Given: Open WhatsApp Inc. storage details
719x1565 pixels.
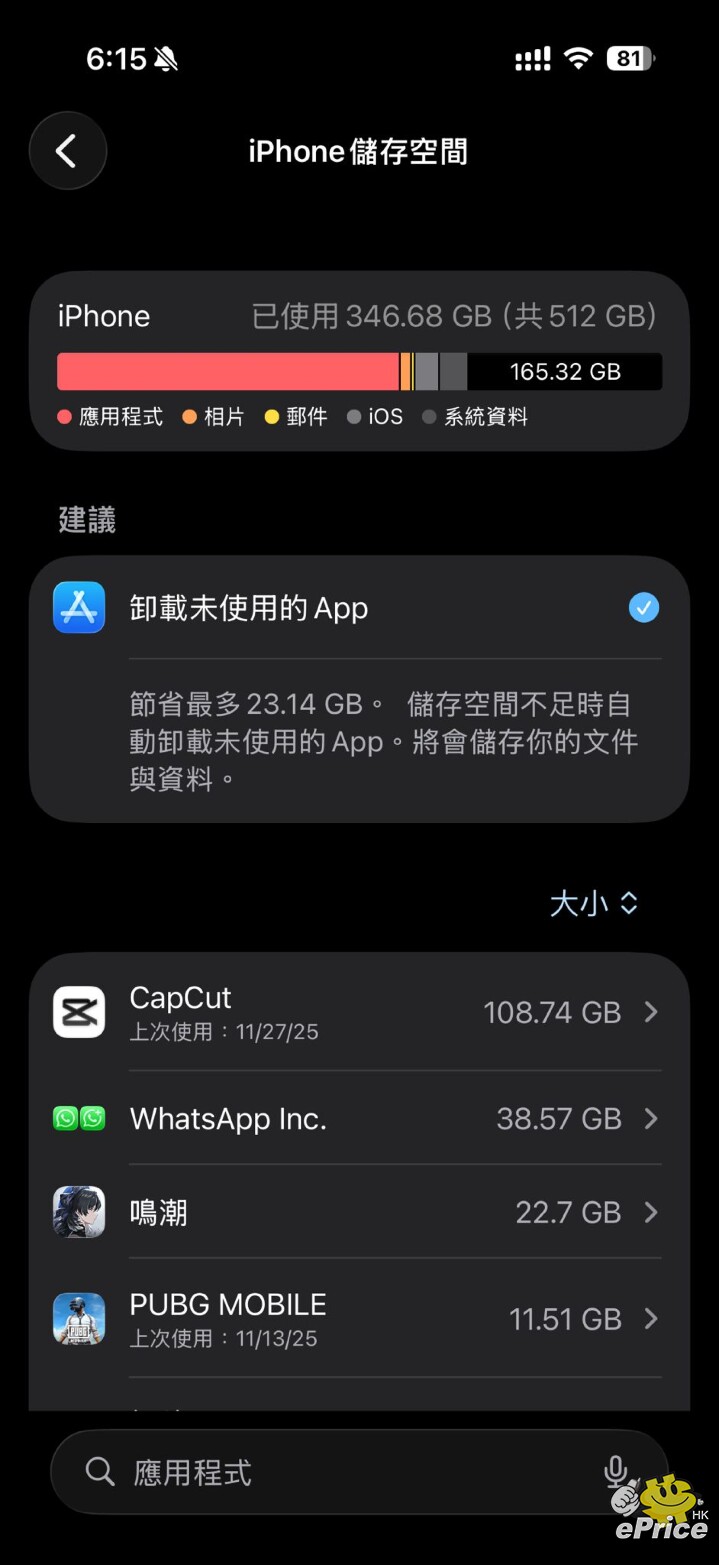Looking at the screenshot, I should coord(359,1119).
